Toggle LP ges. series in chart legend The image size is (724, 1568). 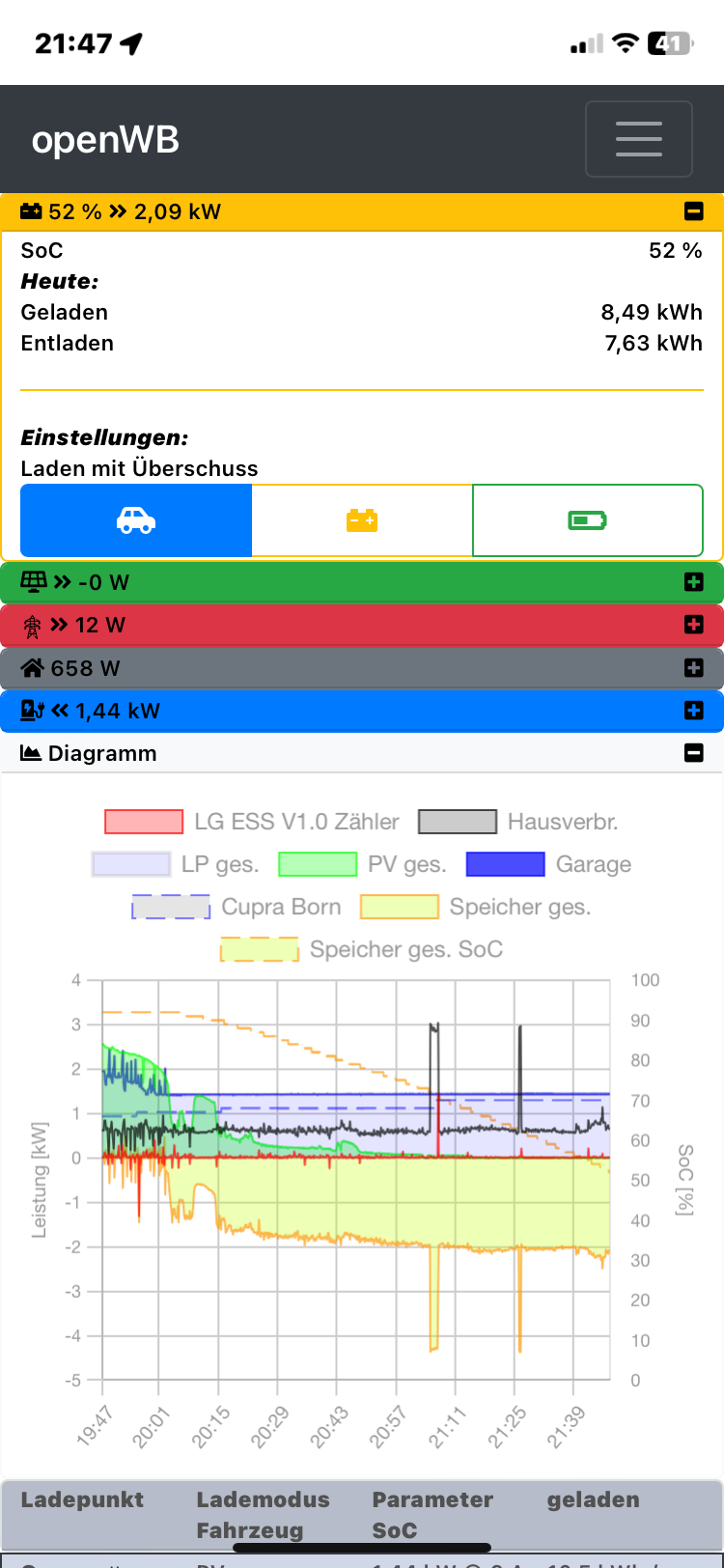coord(176,864)
